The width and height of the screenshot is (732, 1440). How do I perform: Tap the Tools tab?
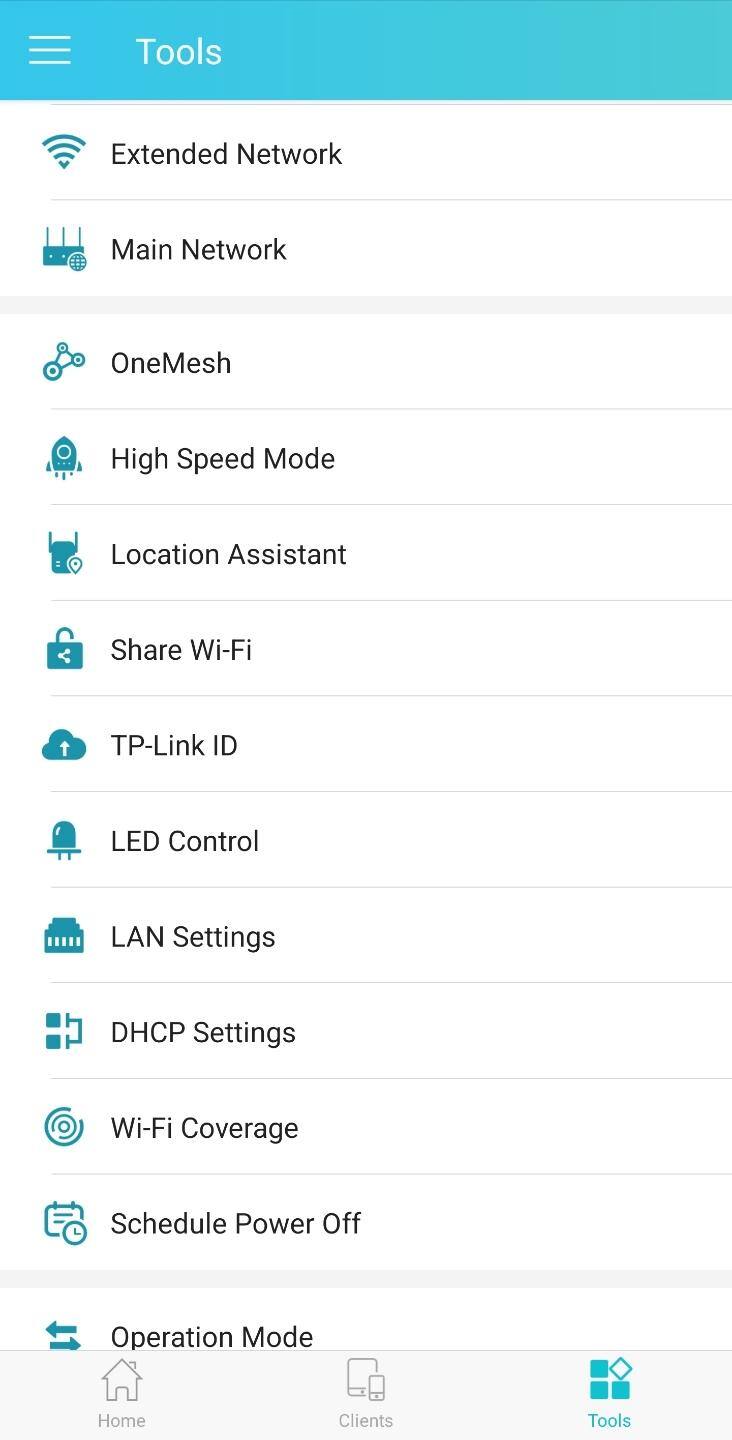coord(609,1395)
